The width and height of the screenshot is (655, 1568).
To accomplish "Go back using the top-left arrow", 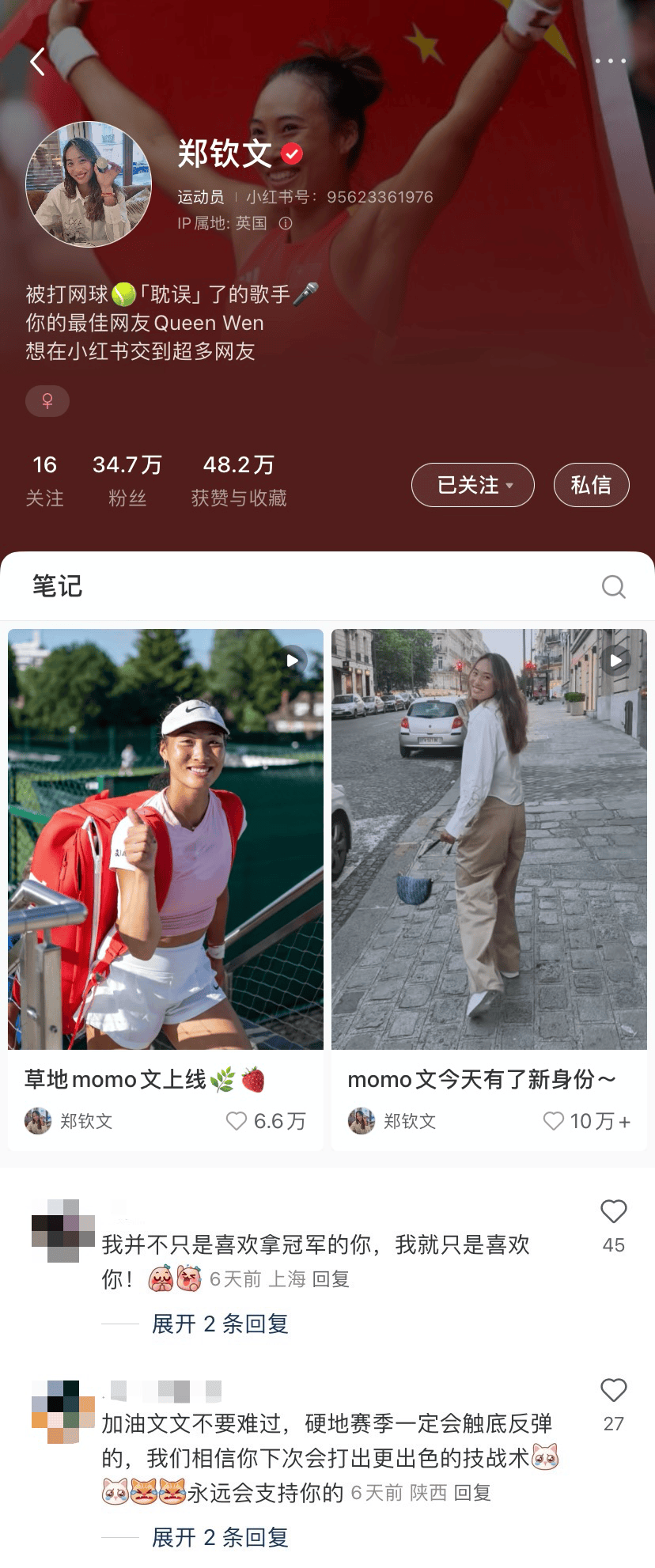I will point(37,61).
